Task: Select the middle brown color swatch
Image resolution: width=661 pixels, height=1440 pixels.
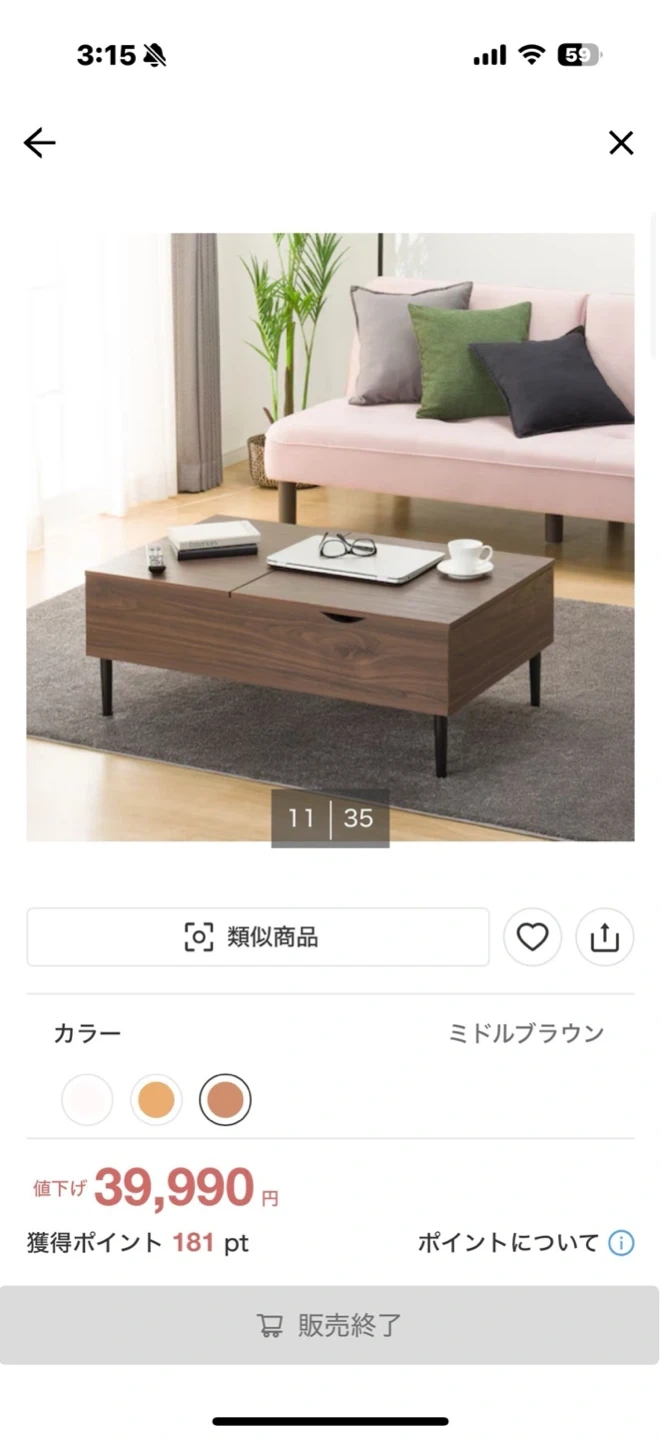Action: coord(226,1100)
